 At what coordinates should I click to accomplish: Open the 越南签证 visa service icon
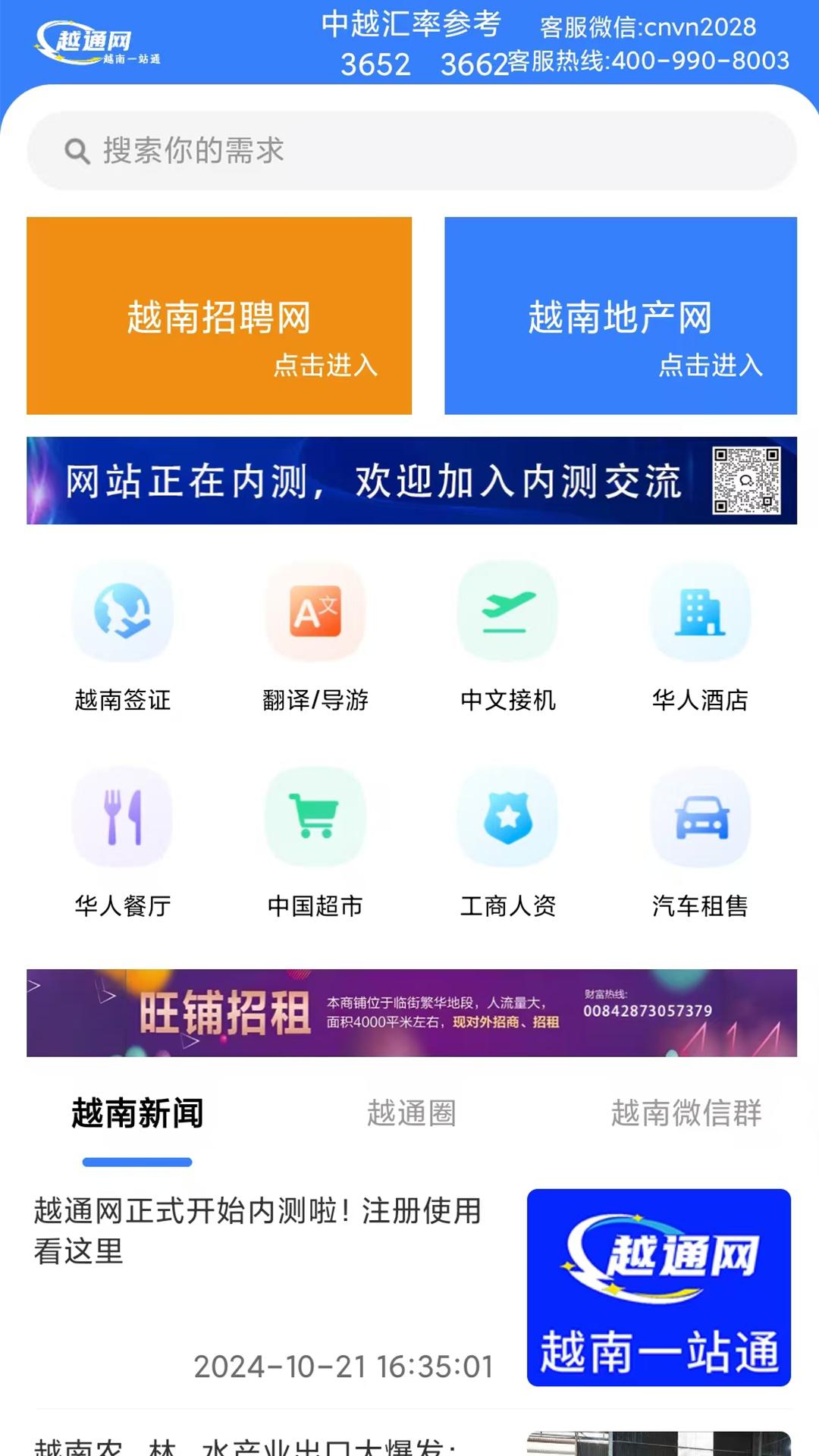[123, 614]
